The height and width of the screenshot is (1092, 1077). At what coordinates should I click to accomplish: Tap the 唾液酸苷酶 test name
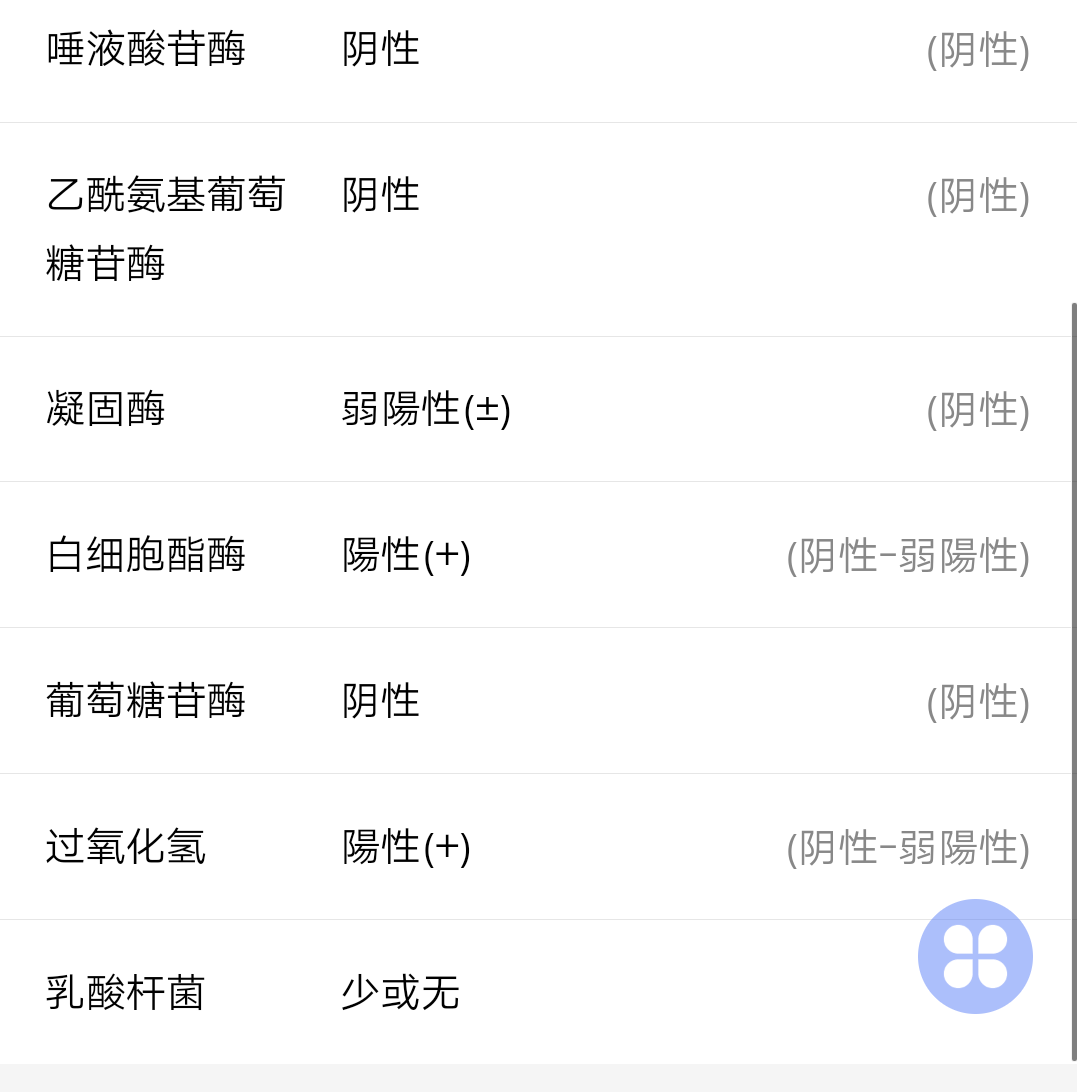click(146, 48)
